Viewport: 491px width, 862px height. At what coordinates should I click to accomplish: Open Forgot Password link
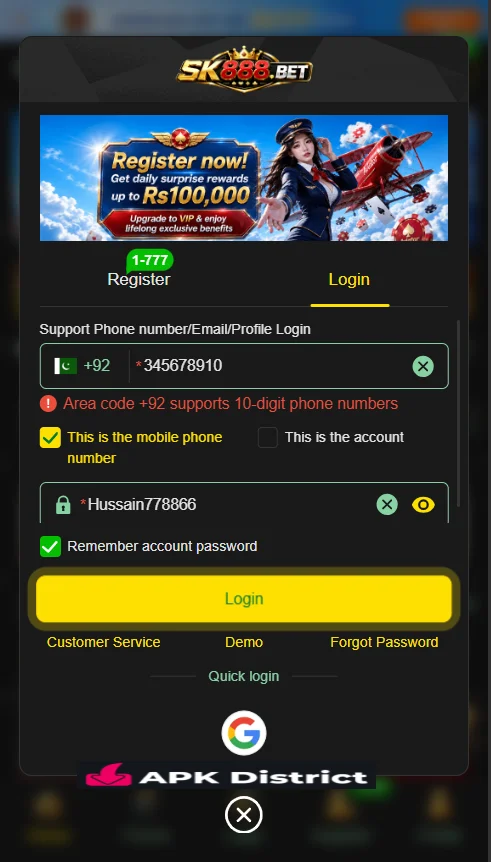click(384, 642)
